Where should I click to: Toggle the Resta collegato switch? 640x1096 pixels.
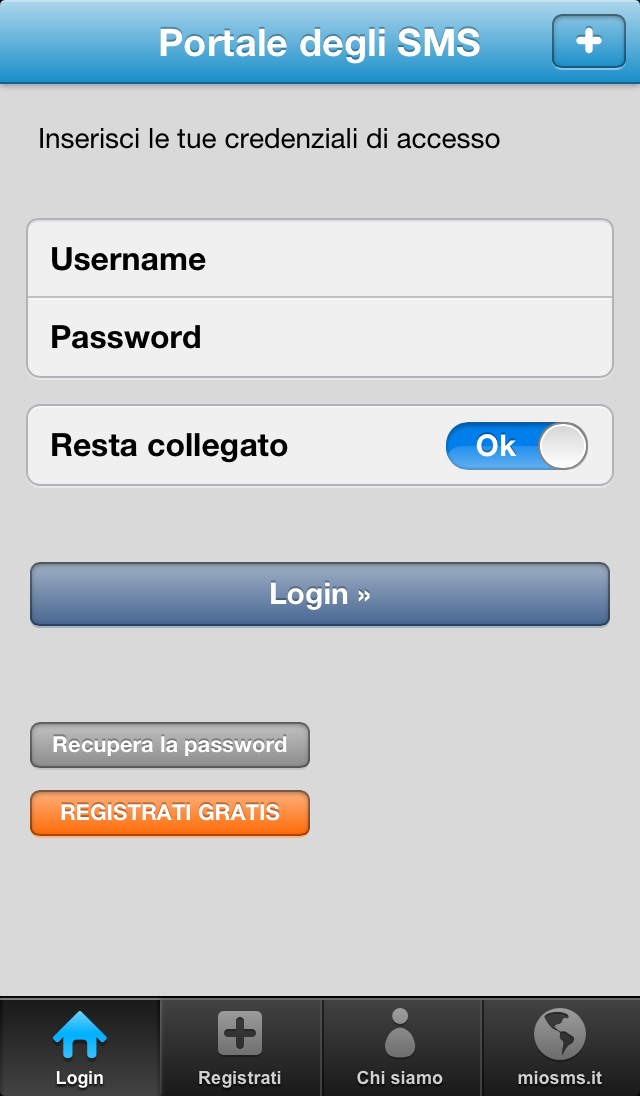tap(516, 445)
